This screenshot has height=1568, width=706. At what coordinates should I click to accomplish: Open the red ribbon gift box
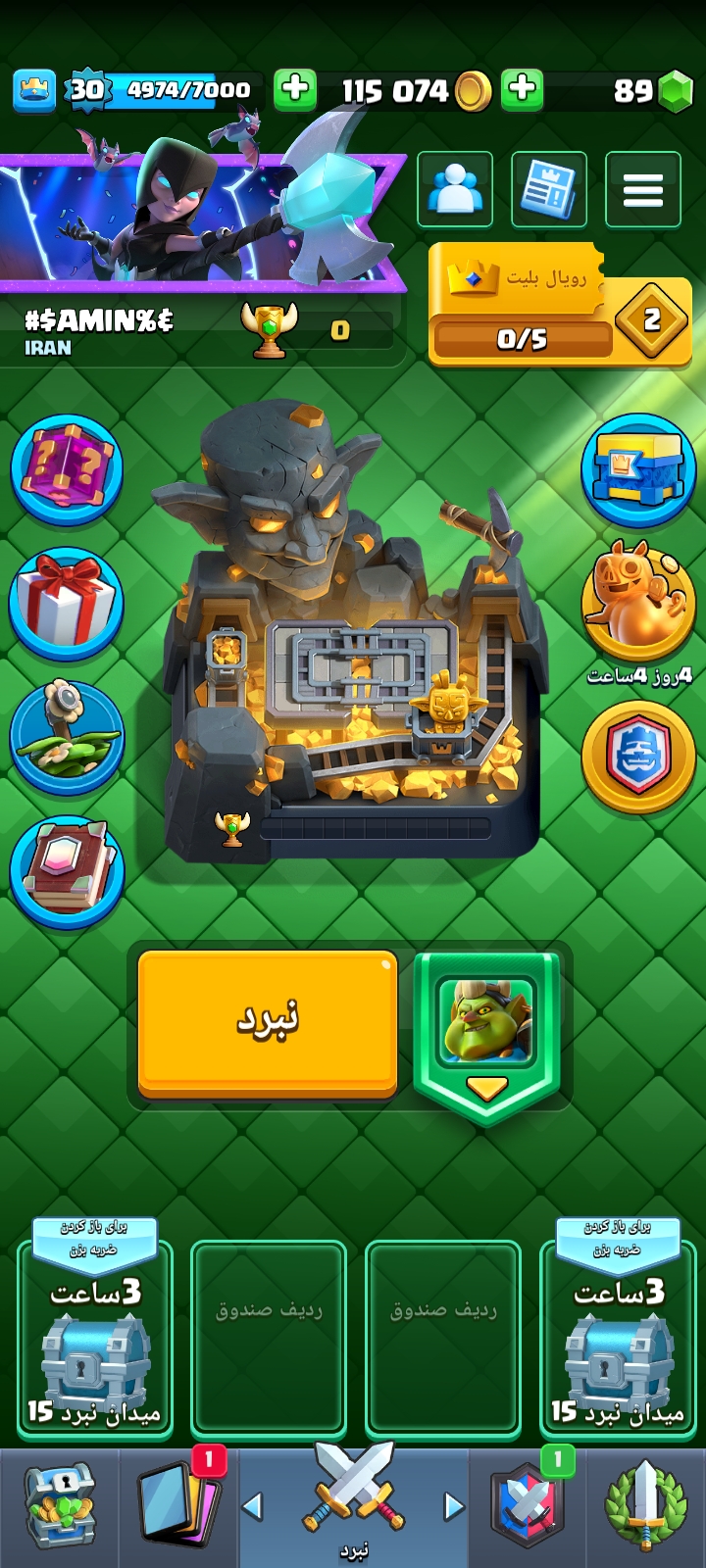tap(67, 603)
